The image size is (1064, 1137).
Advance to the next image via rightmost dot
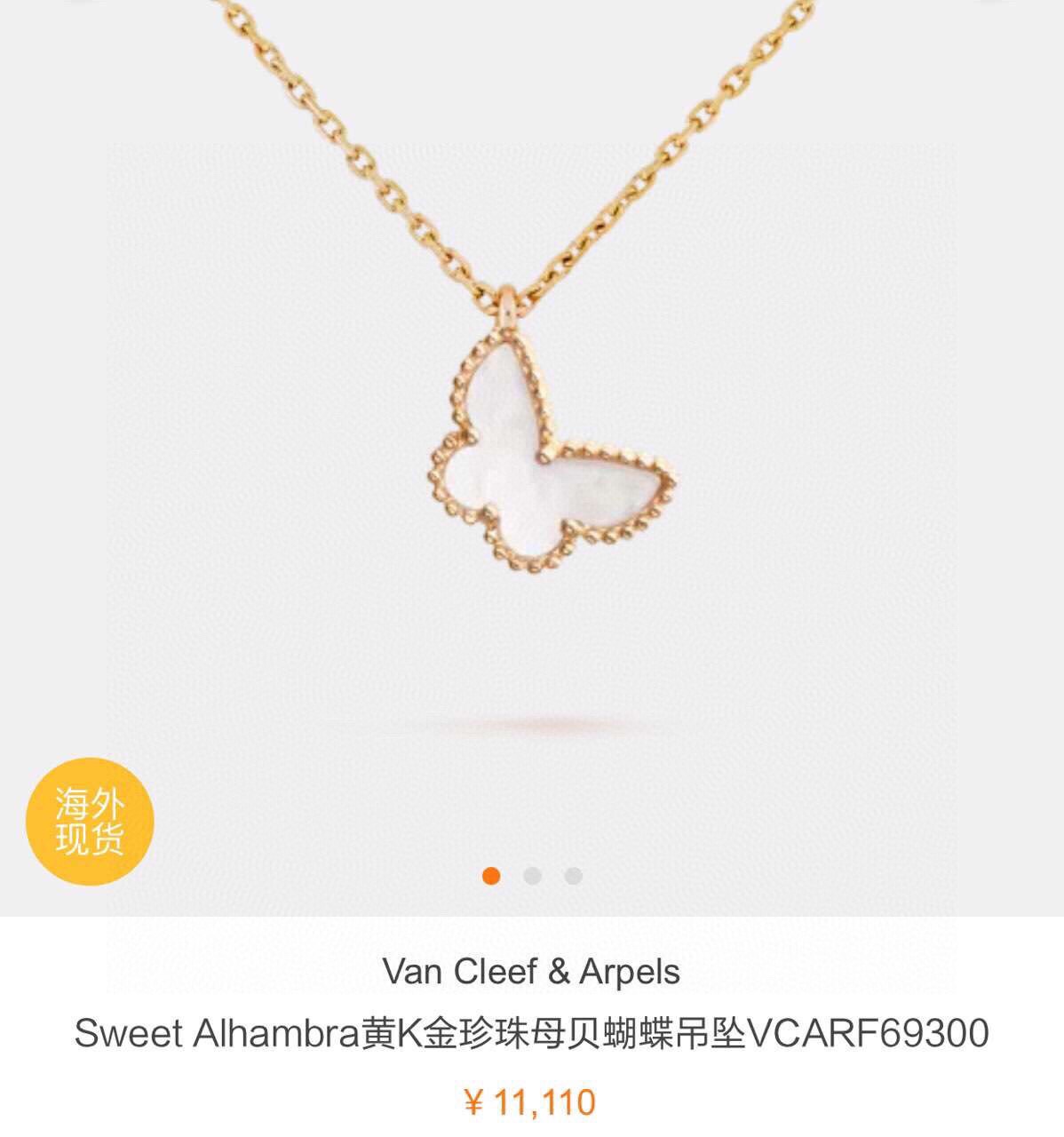[x=572, y=876]
